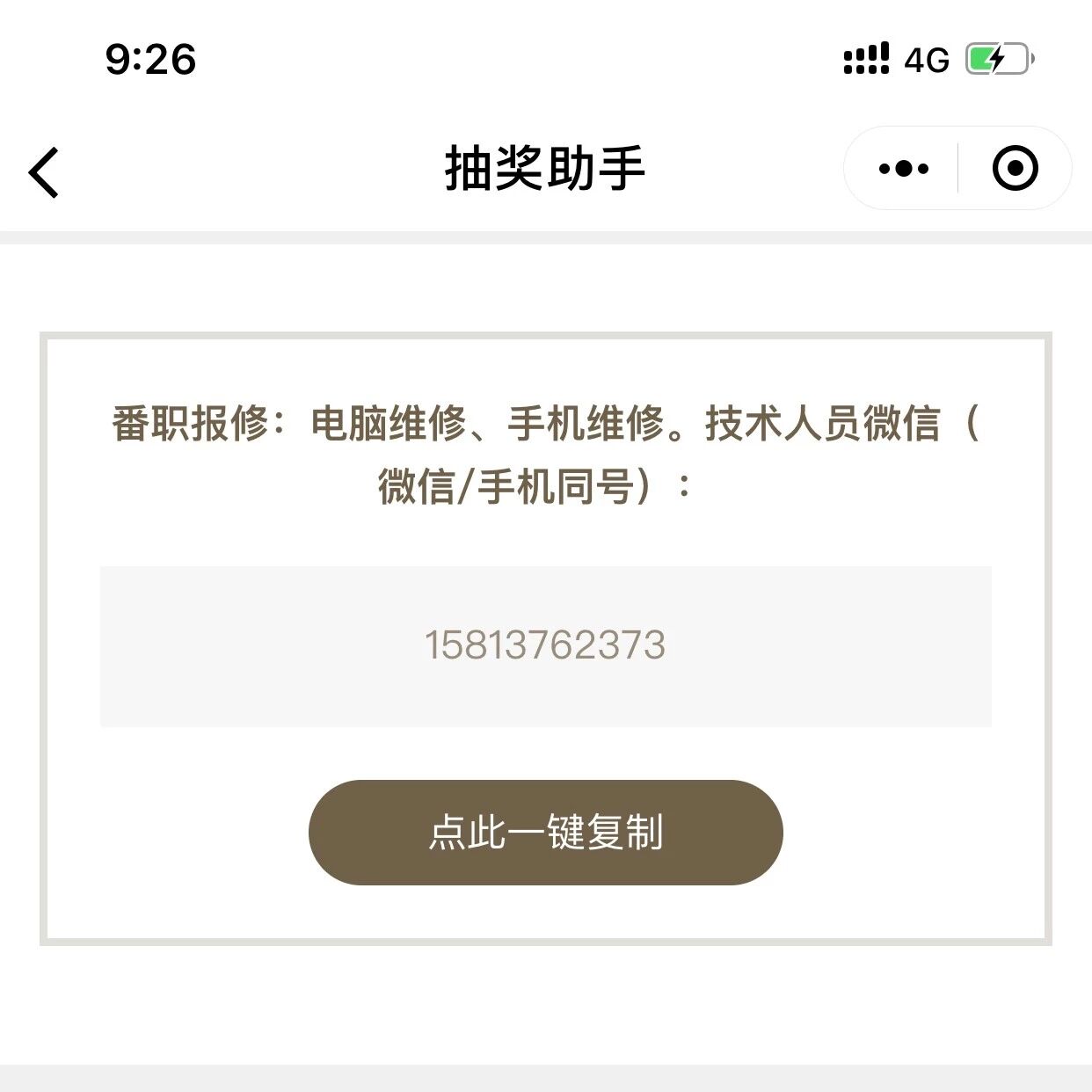Go back using the top-left arrow
The image size is (1092, 1092).
click(44, 171)
